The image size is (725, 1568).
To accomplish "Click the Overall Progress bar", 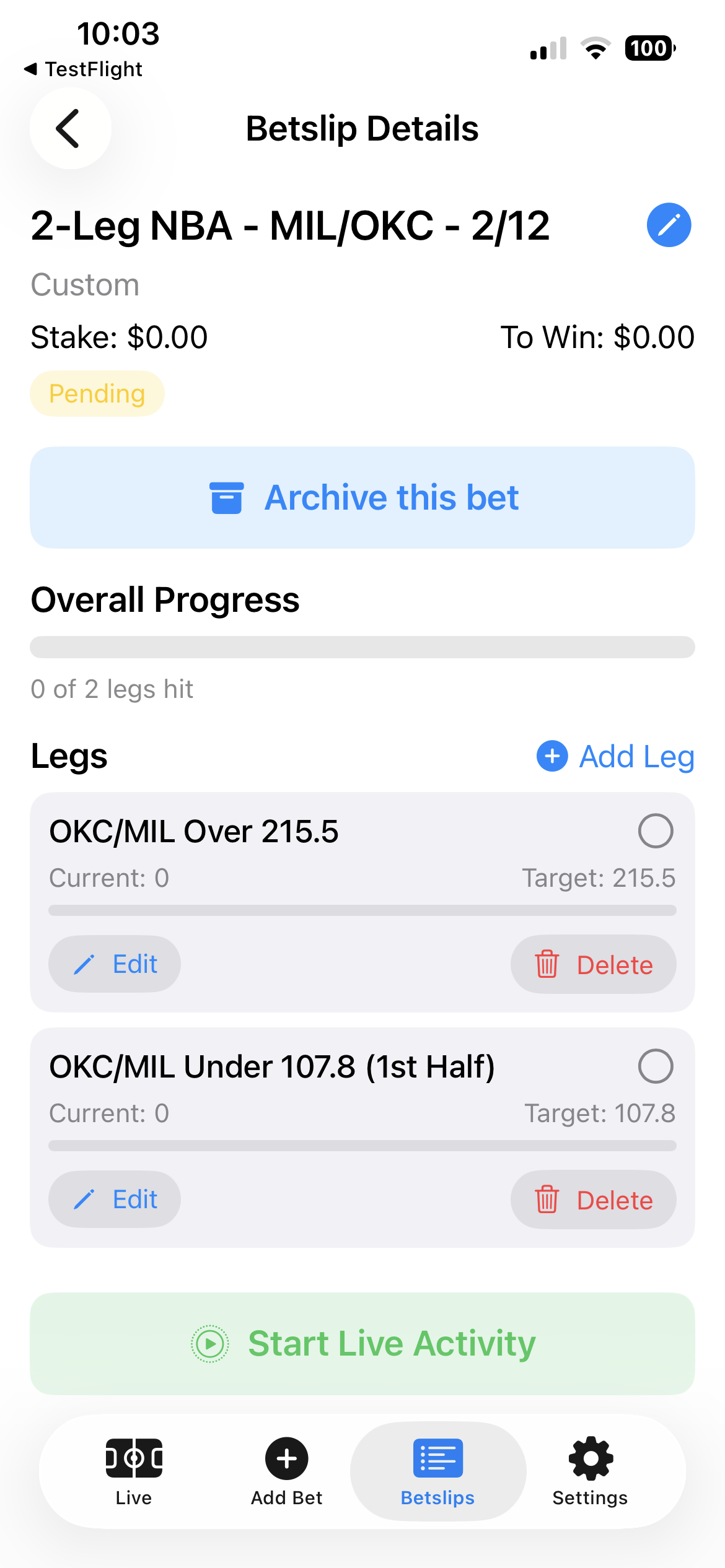I will [x=362, y=646].
